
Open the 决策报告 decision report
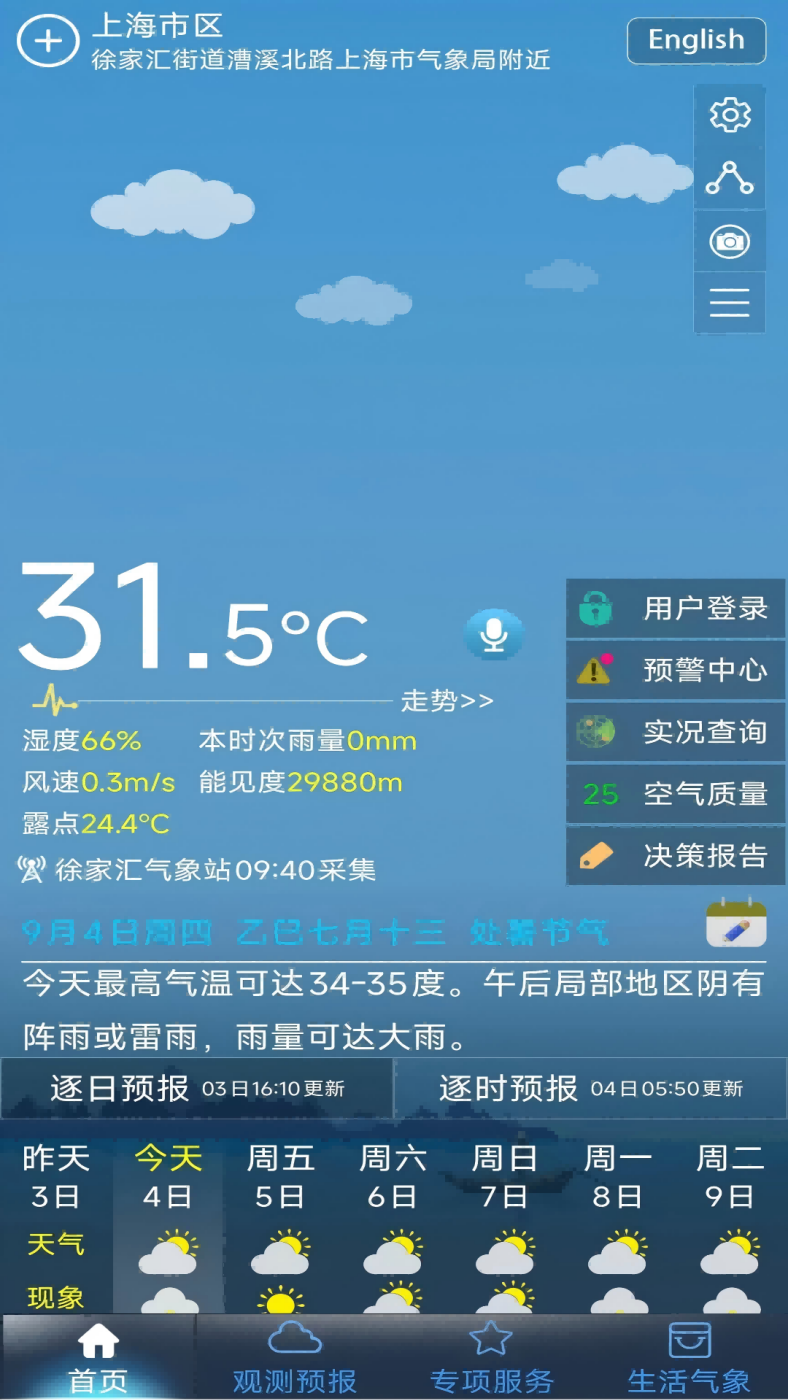pyautogui.click(x=675, y=856)
